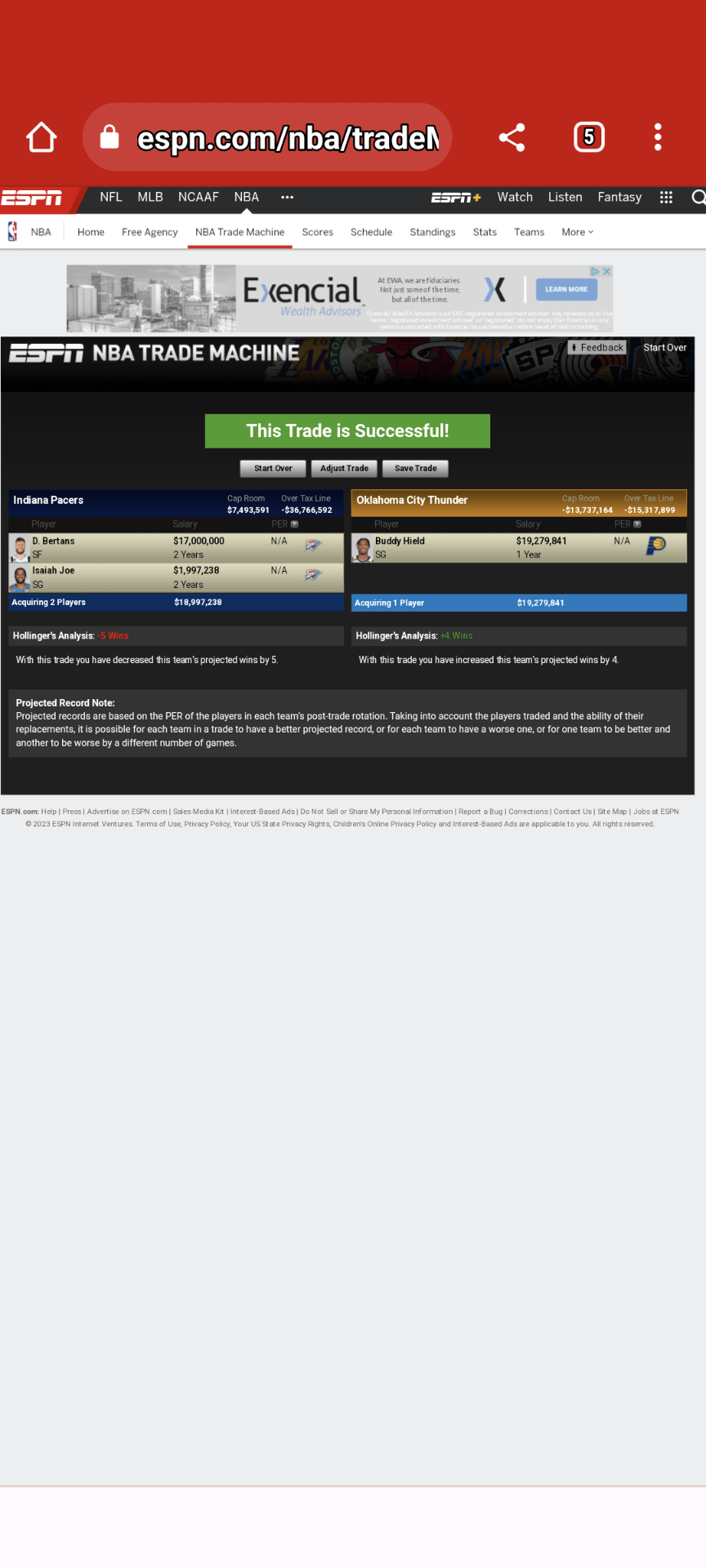Expand the More dropdown
The image size is (706, 1568).
tap(577, 232)
